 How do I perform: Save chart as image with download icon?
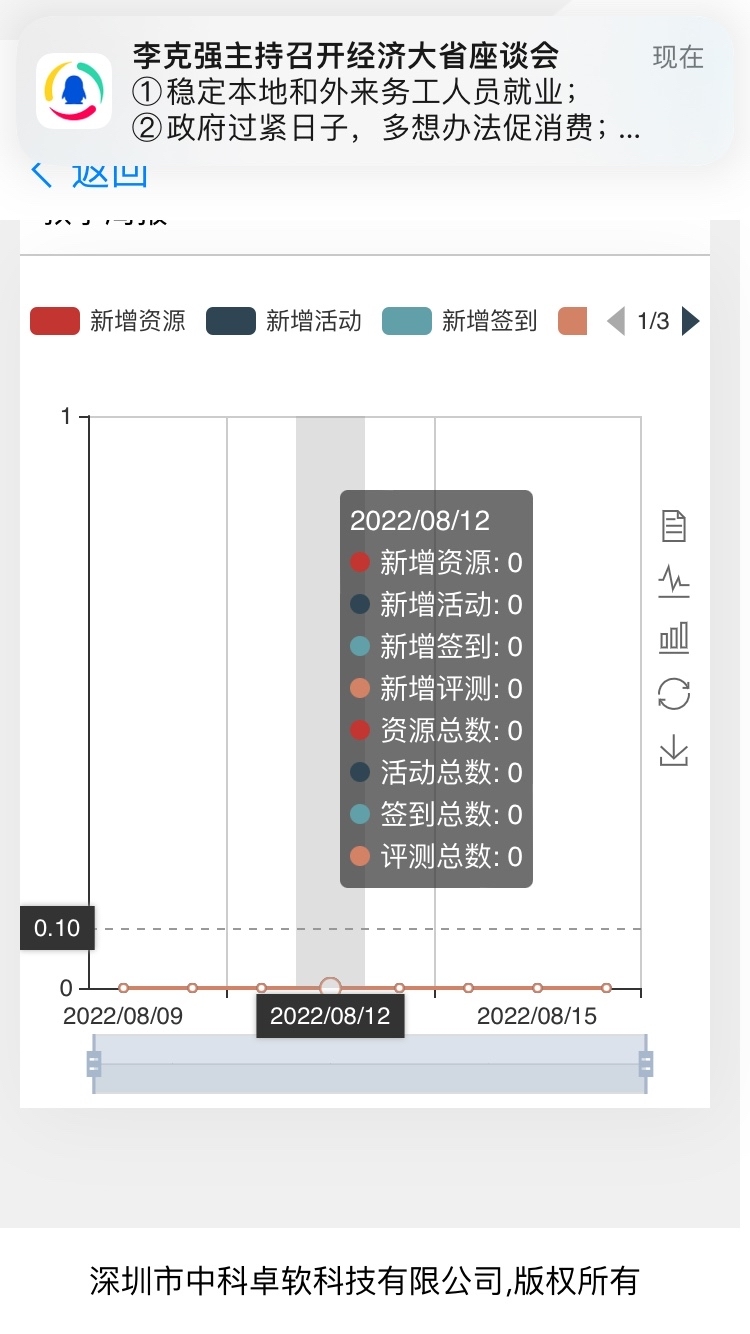674,750
